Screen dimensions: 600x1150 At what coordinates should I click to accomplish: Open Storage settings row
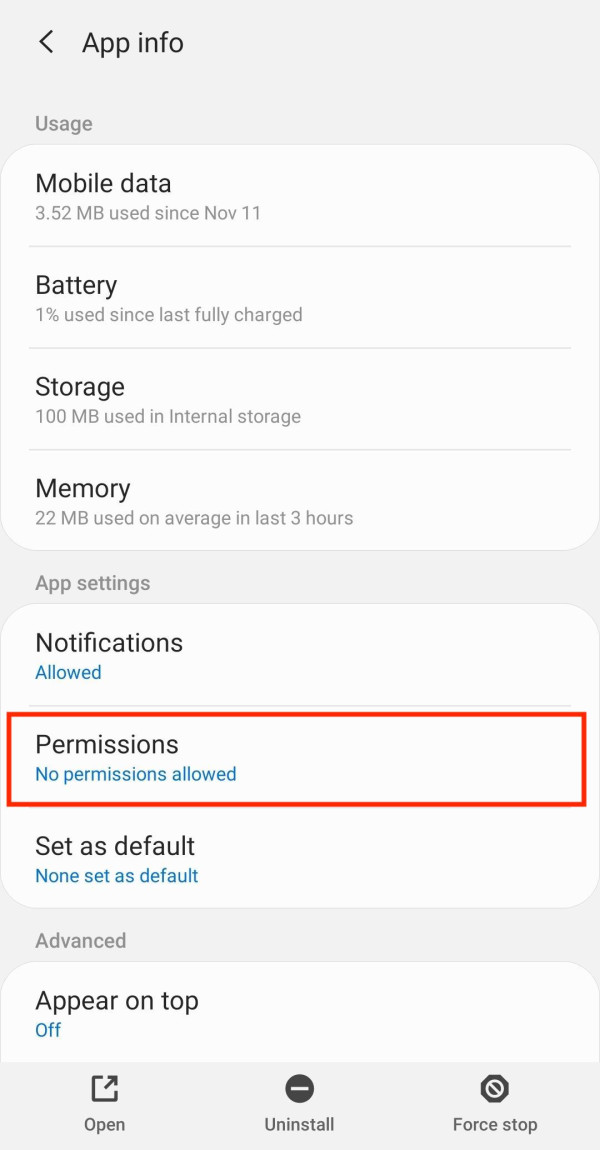[x=300, y=400]
